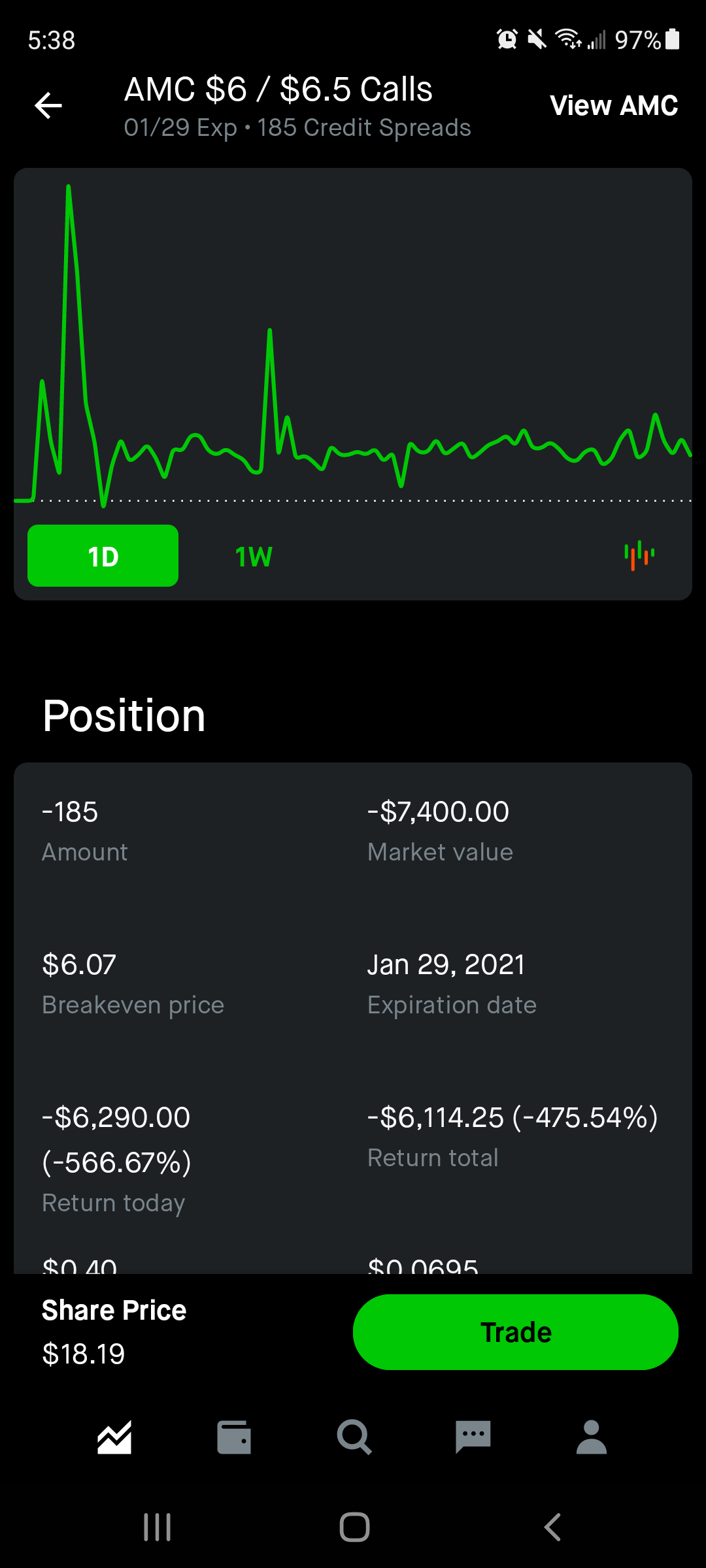706x1568 pixels.
Task: Open the account profile tab
Action: [592, 1437]
